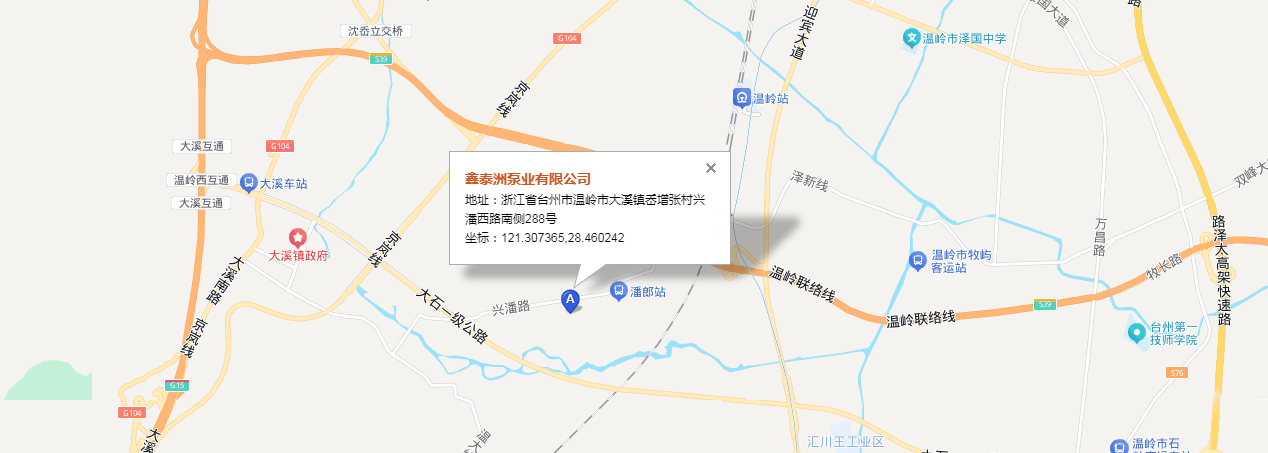Select the 大溪车站 bus station icon
The height and width of the screenshot is (453, 1268).
248,183
